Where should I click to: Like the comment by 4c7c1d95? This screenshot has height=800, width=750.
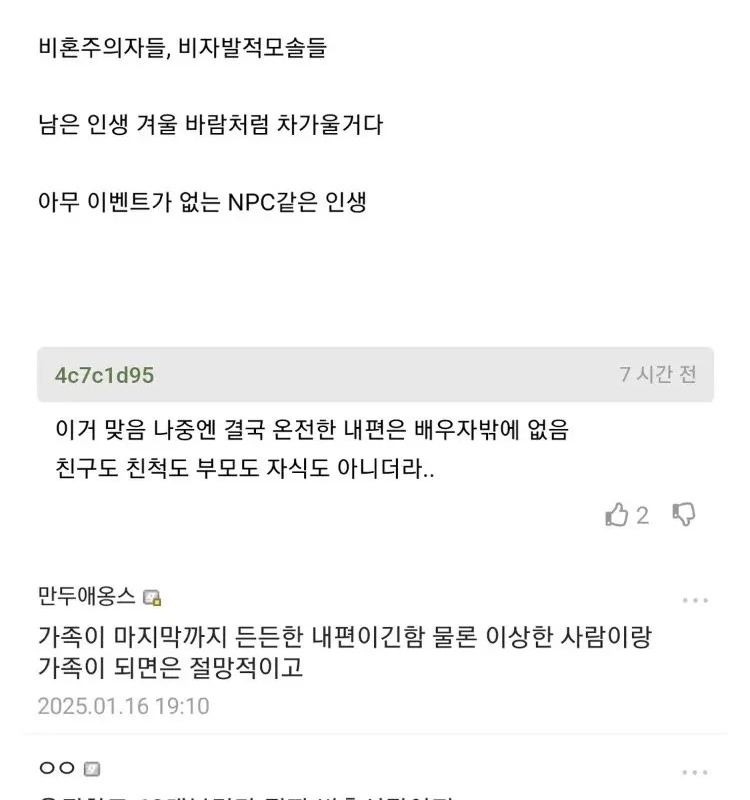[x=617, y=515]
